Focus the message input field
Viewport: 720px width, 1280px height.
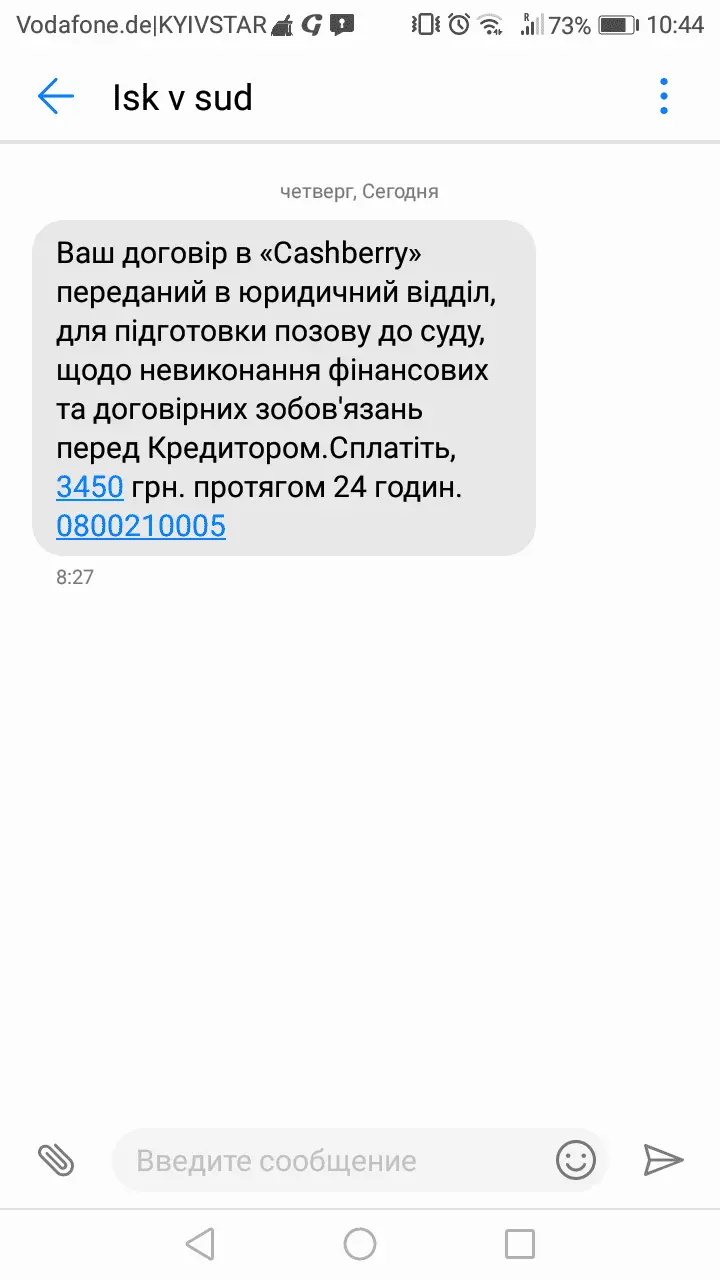click(330, 1161)
